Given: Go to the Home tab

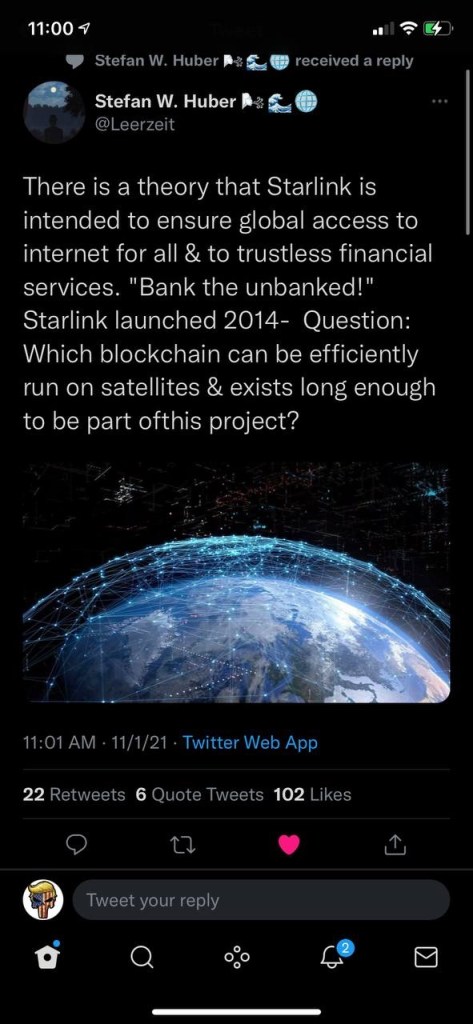Looking at the screenshot, I should click(x=48, y=957).
